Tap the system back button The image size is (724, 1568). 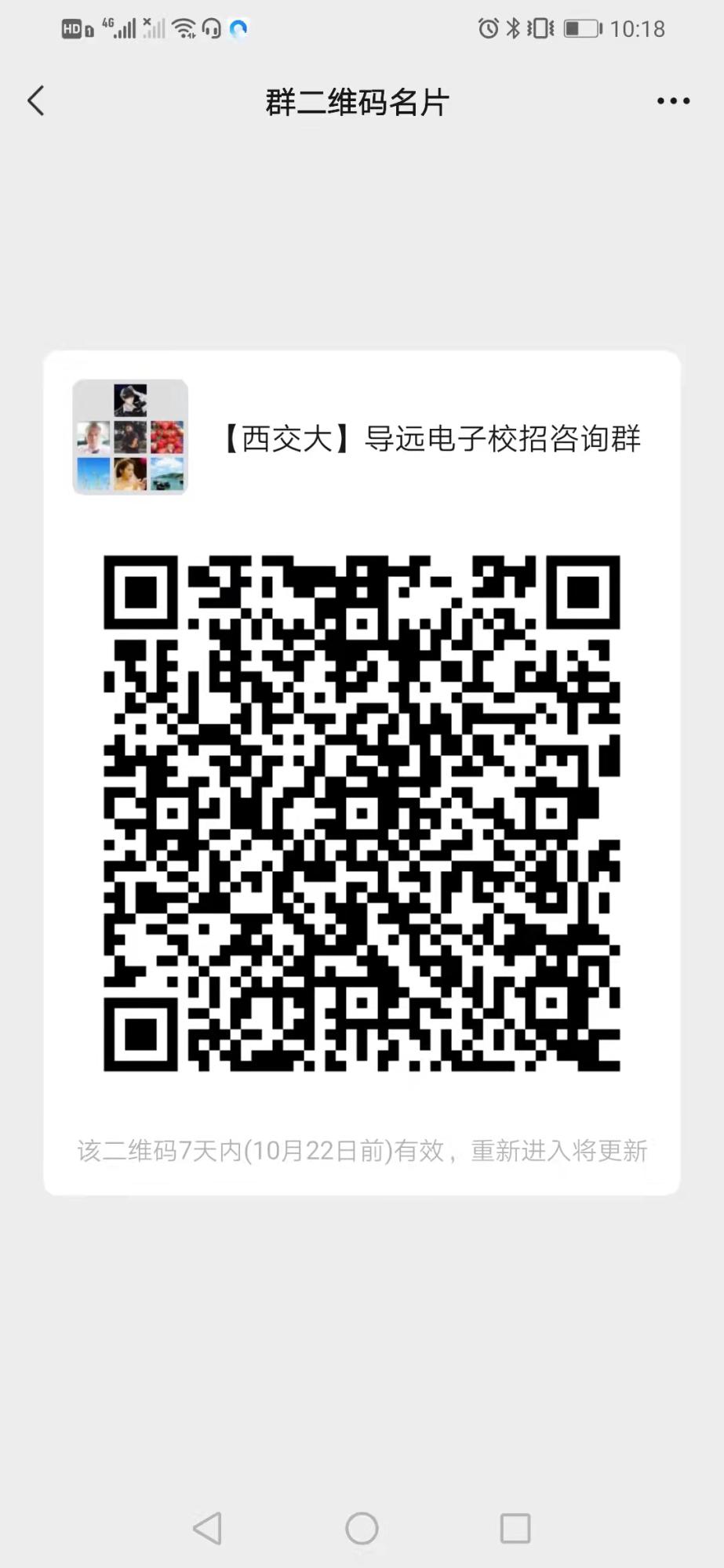(x=208, y=1528)
